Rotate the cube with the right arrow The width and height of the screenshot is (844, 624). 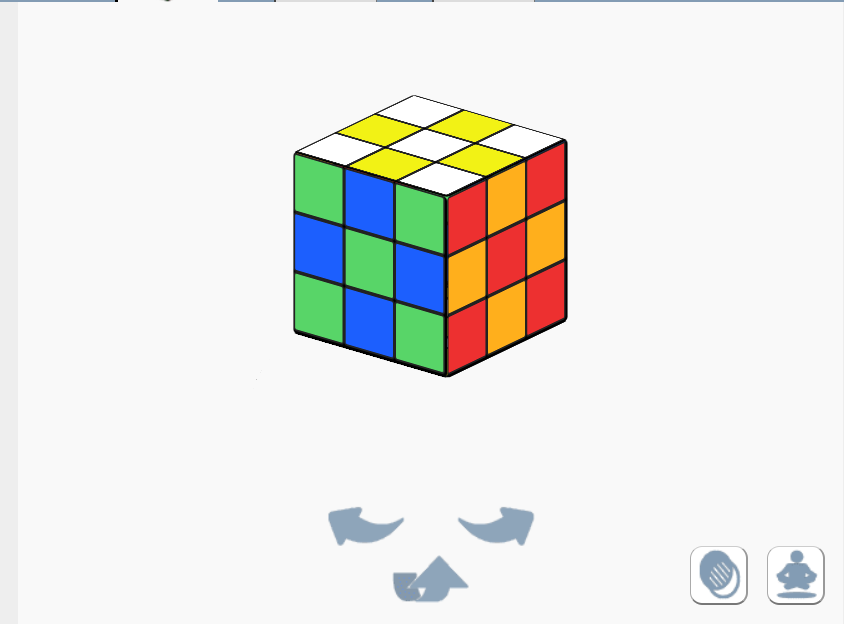[x=498, y=525]
